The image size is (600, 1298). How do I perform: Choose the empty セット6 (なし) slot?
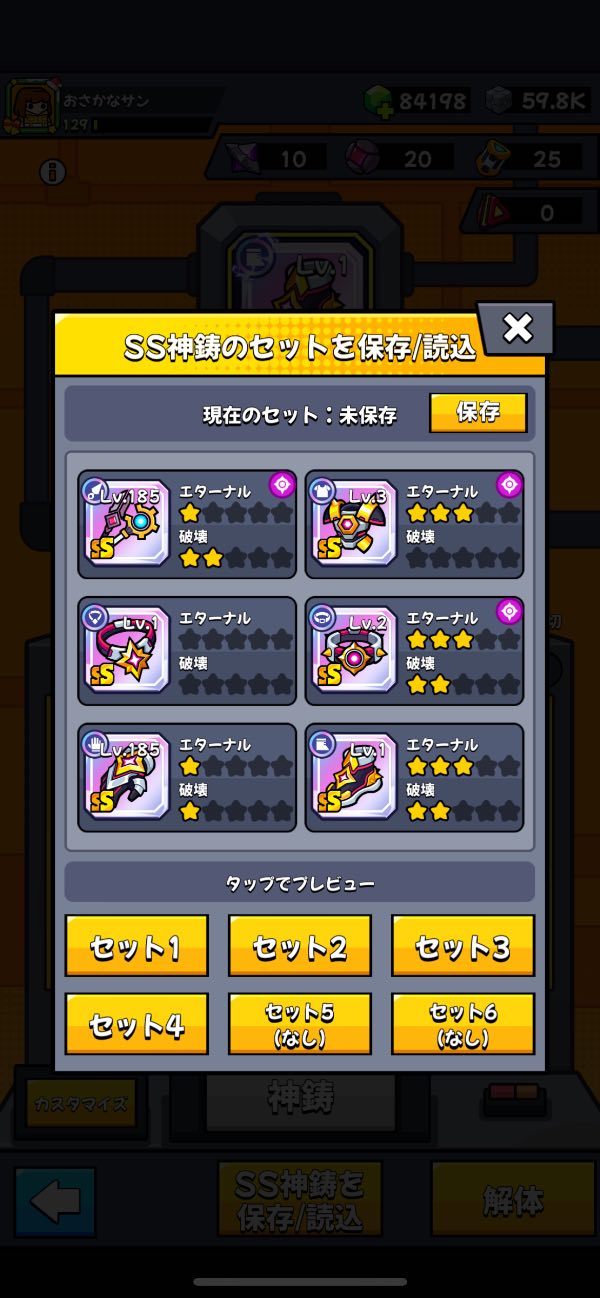[x=462, y=1024]
